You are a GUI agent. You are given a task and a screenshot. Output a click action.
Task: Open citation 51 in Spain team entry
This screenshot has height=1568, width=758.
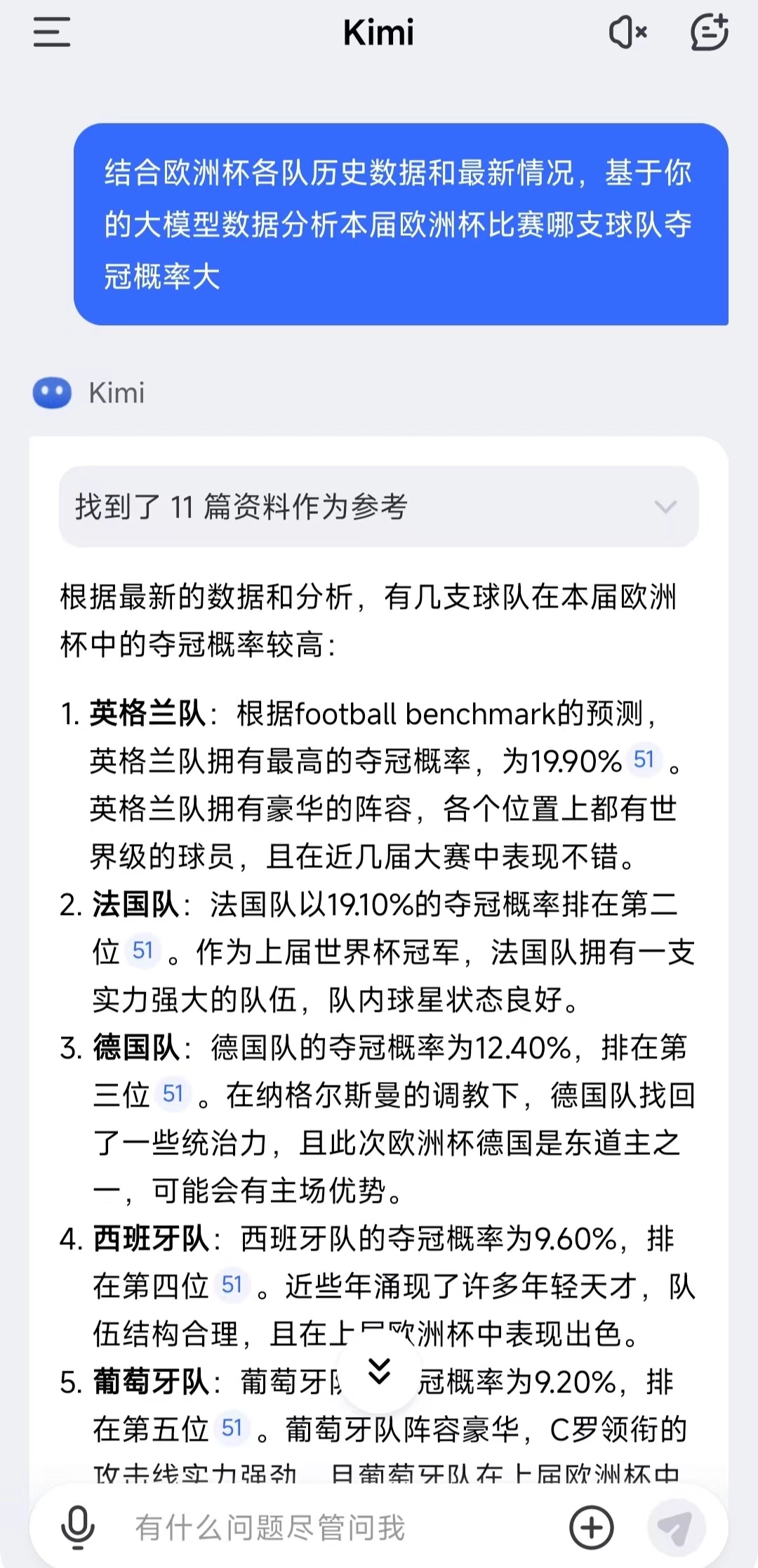pyautogui.click(x=232, y=1285)
